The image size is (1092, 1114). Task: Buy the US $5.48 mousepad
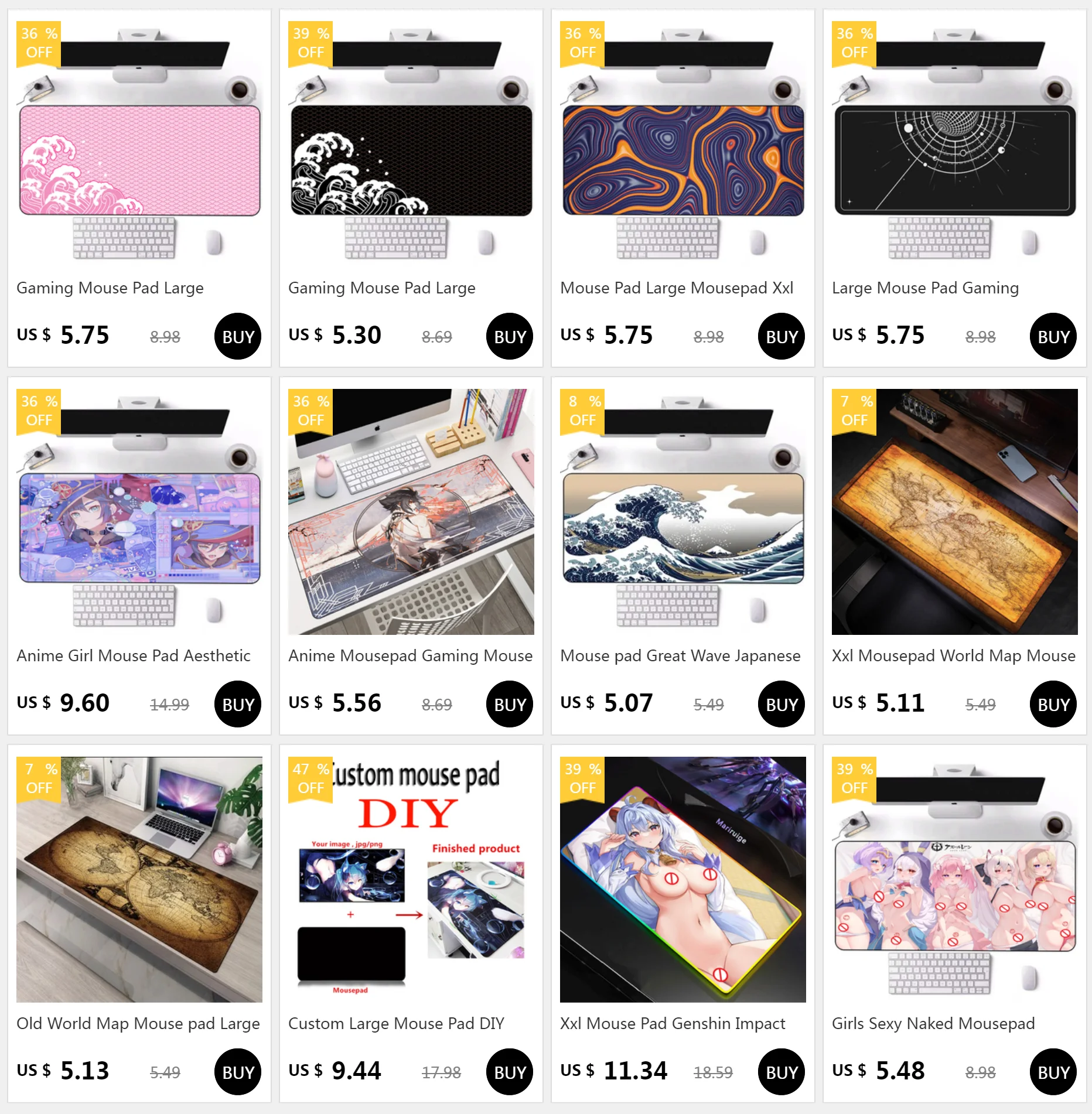[x=1053, y=1072]
